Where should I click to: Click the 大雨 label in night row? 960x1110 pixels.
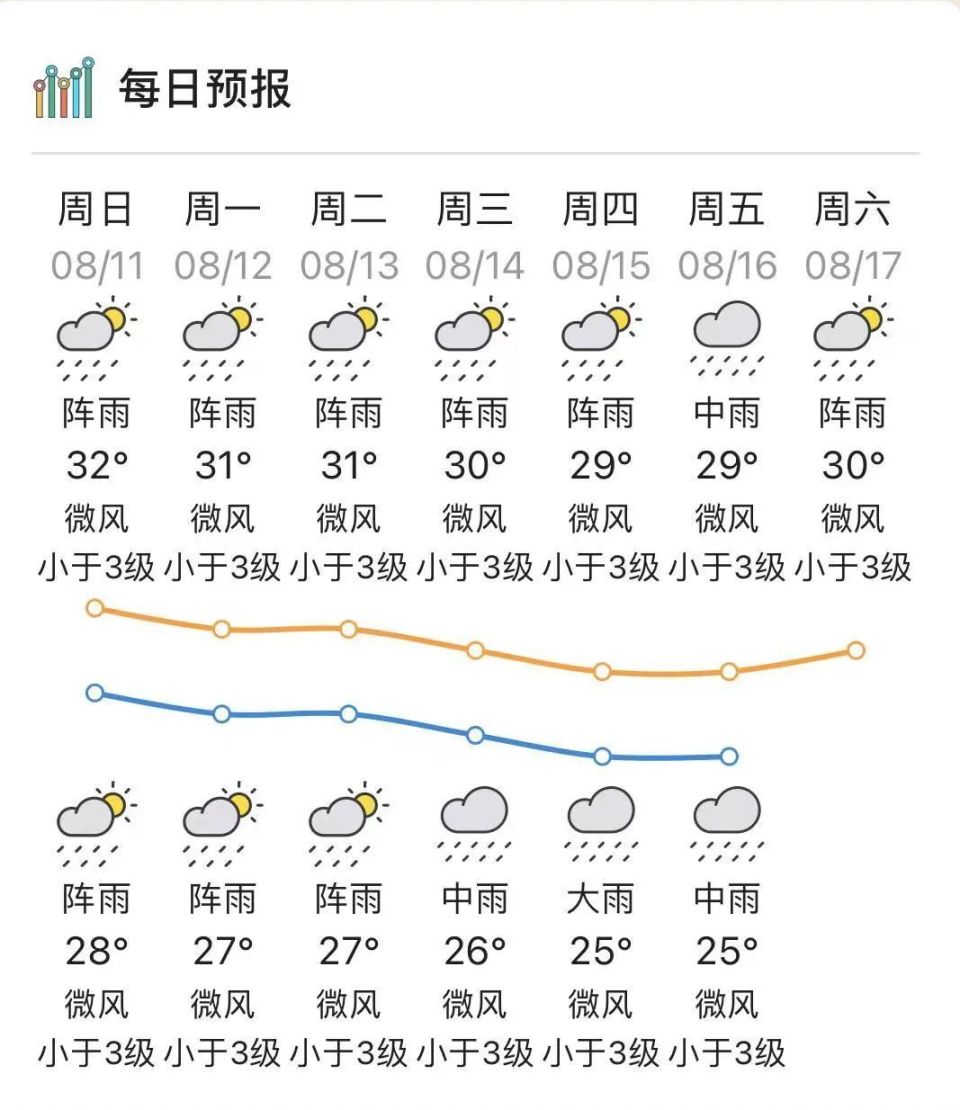[600, 900]
